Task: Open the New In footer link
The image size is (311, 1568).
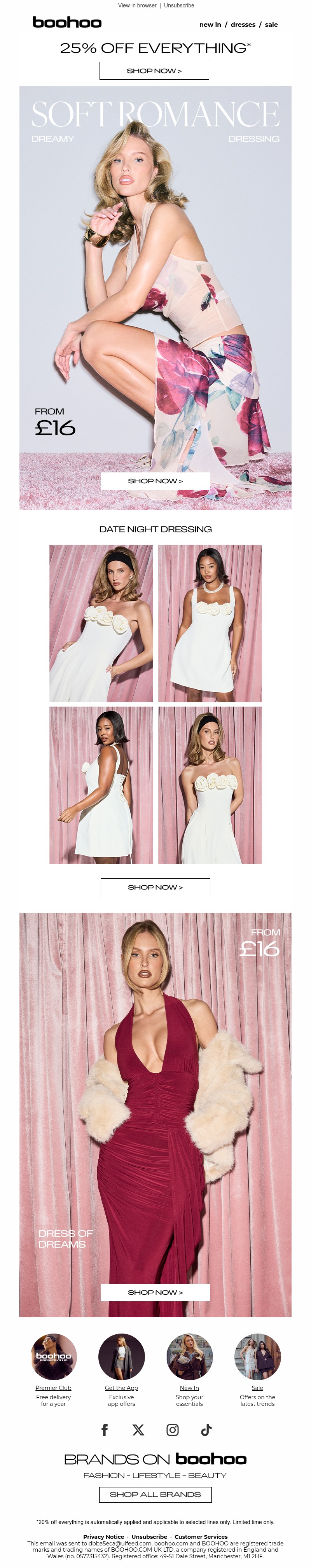Action: tap(189, 1388)
